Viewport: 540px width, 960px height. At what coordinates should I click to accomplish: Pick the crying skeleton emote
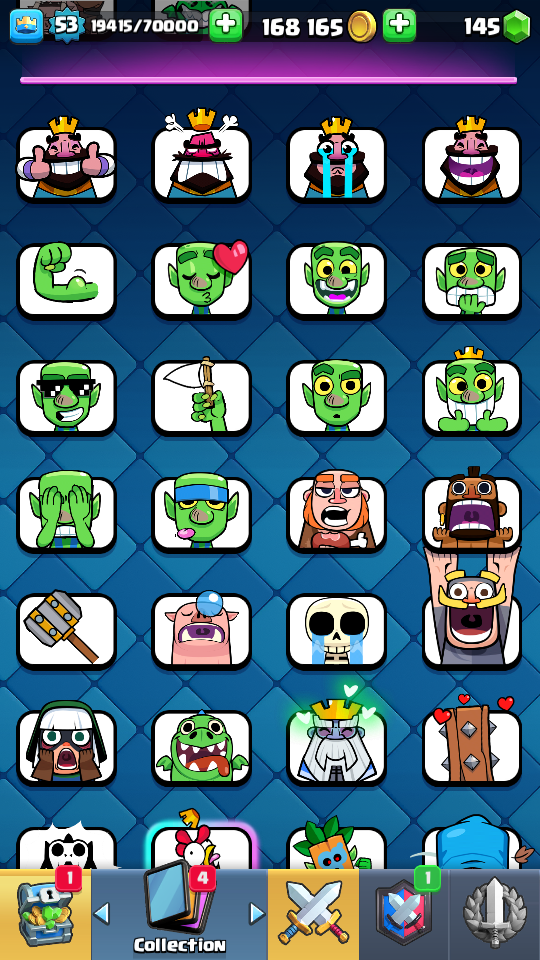[337, 631]
